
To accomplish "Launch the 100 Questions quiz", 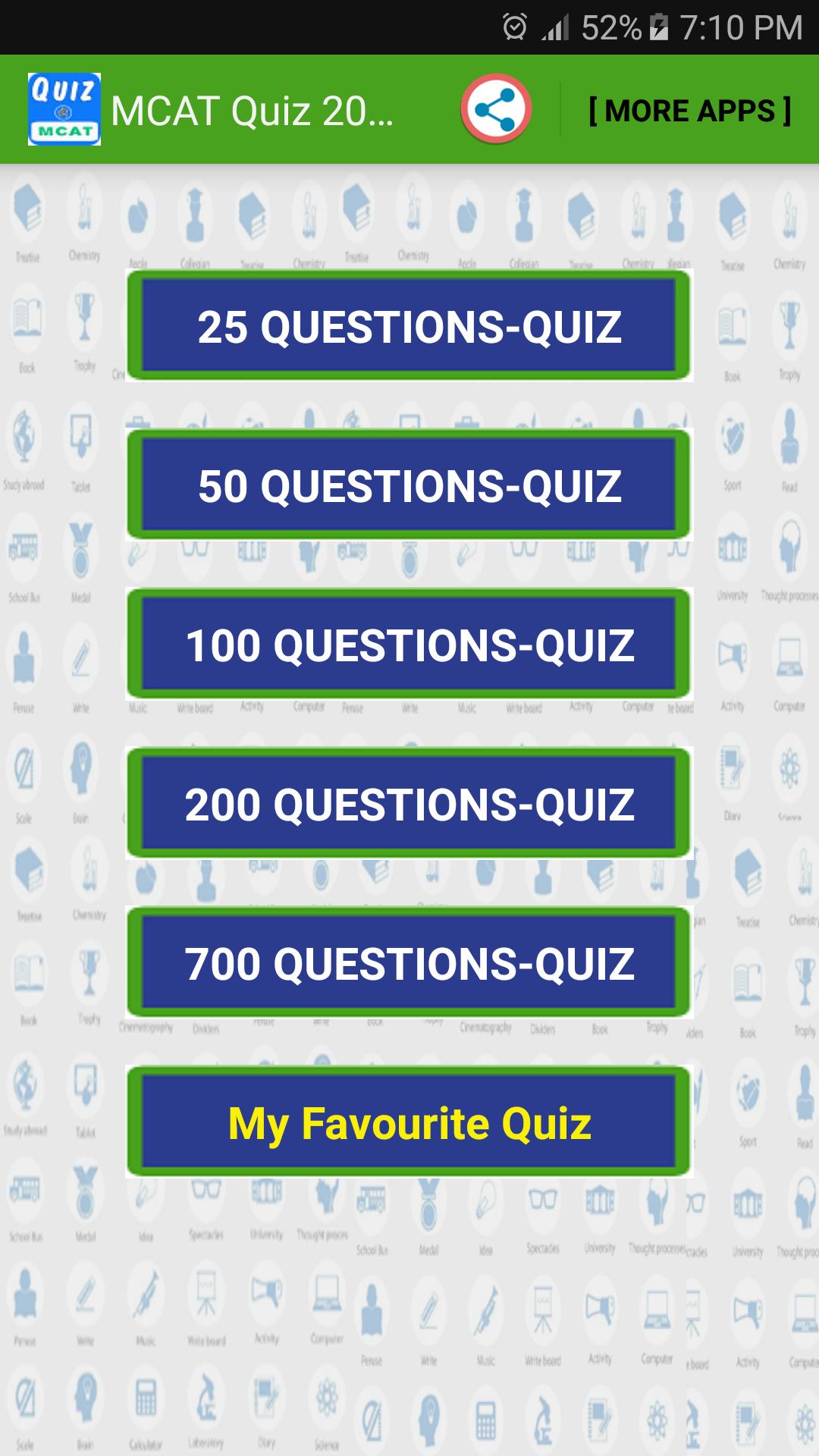I will [409, 645].
